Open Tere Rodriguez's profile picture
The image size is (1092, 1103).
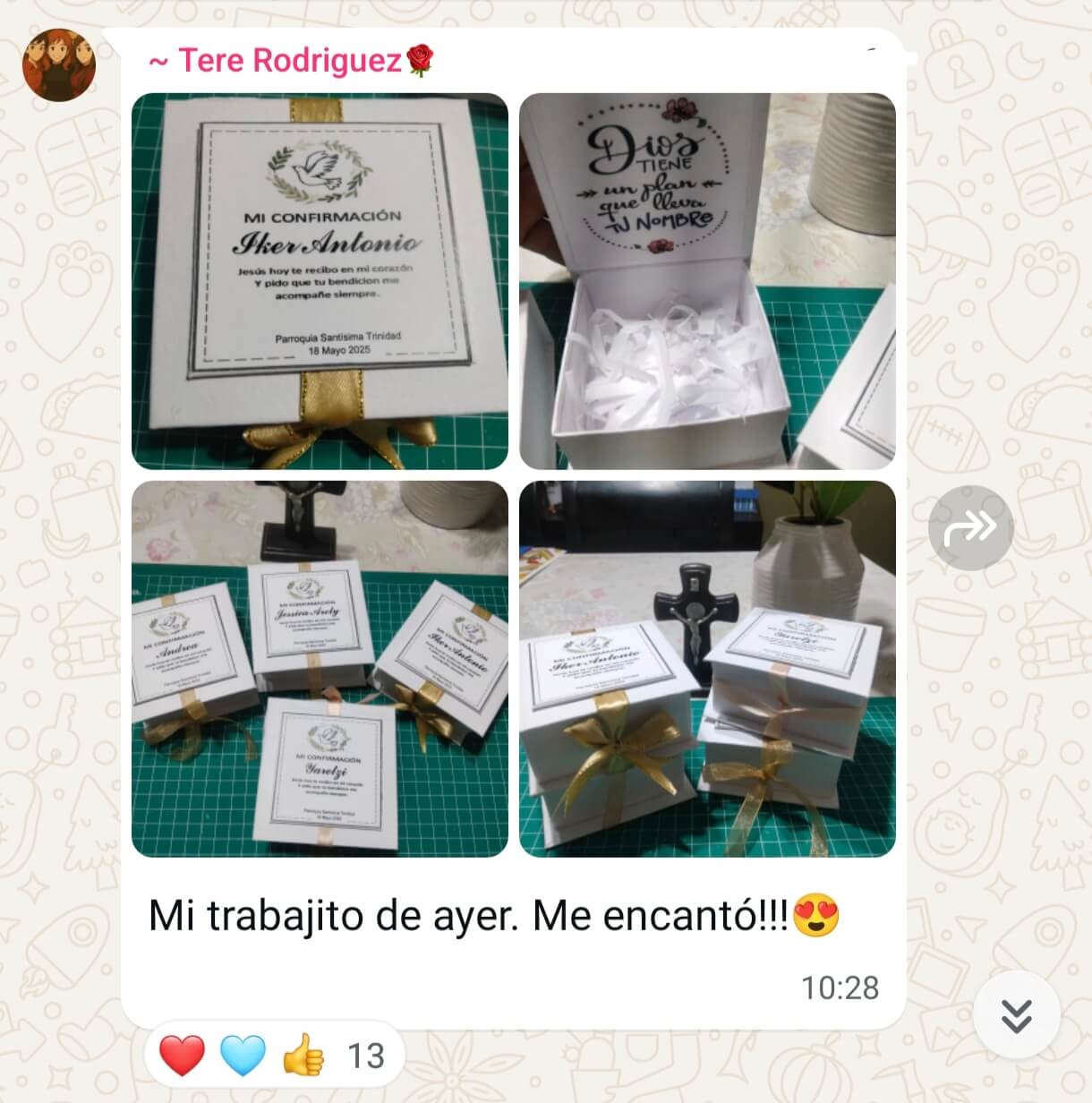[x=59, y=64]
